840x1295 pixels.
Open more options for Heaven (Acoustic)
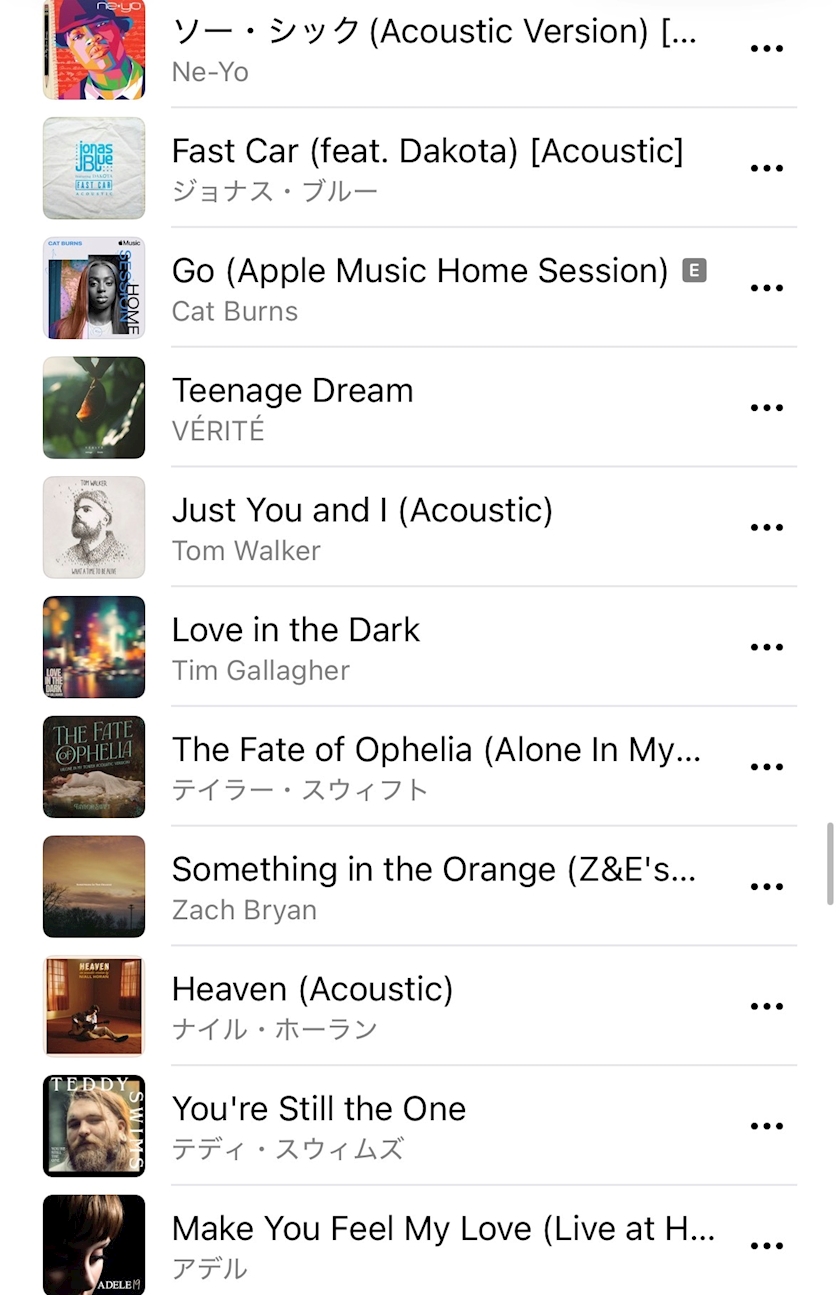pos(766,1007)
